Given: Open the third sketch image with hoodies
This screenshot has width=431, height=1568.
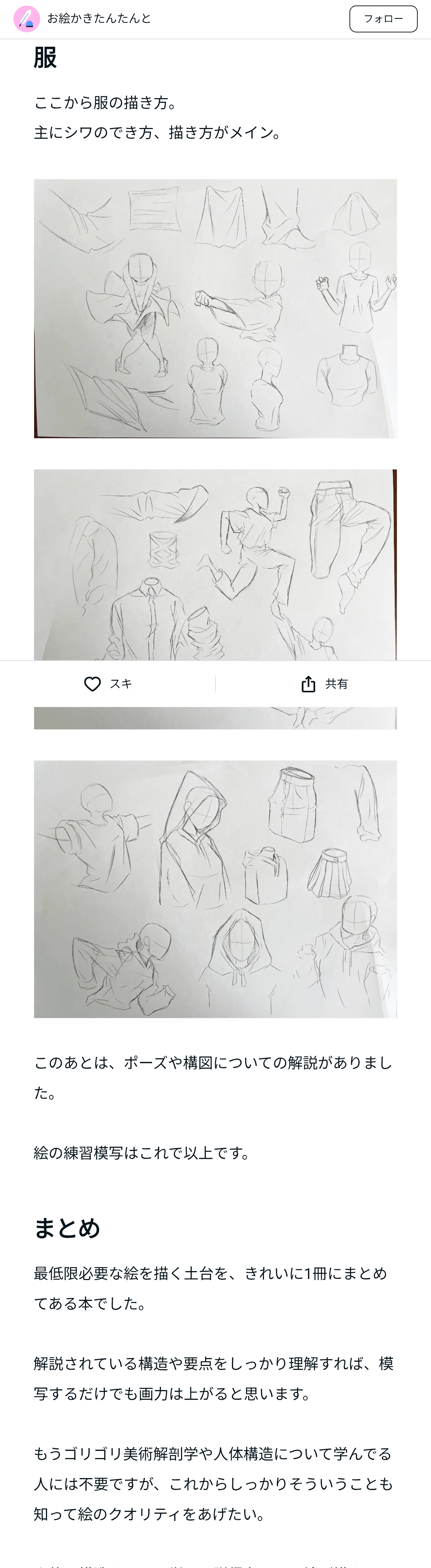Looking at the screenshot, I should coord(215,889).
